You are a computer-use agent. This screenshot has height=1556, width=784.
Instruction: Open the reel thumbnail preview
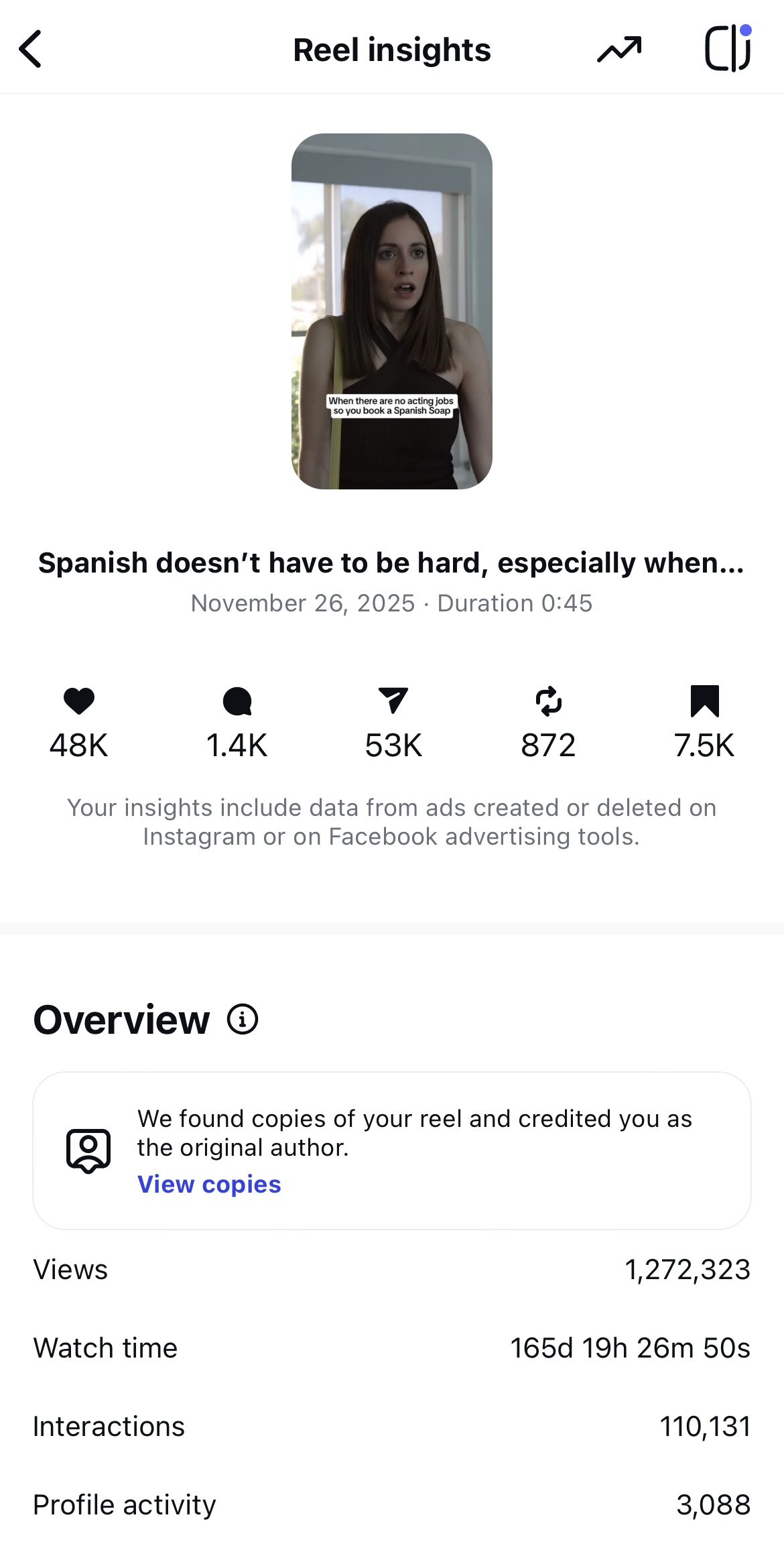[392, 311]
